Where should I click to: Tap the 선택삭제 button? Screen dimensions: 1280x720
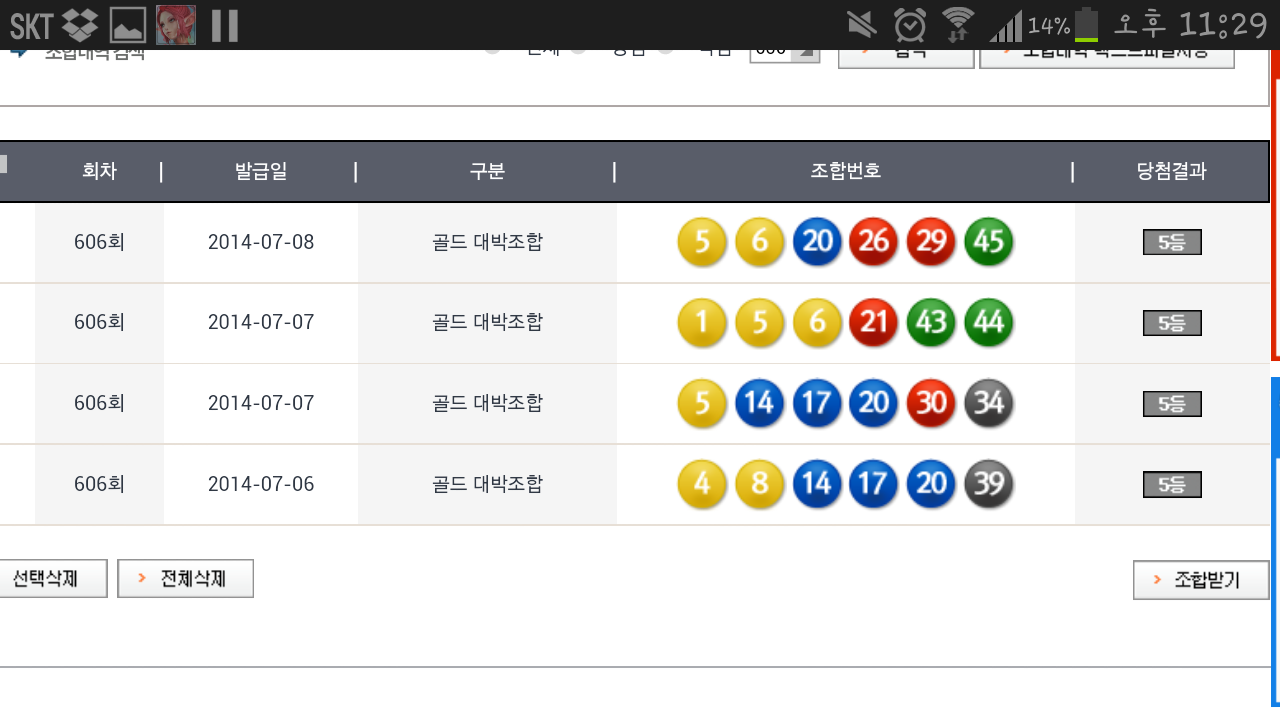coord(52,578)
